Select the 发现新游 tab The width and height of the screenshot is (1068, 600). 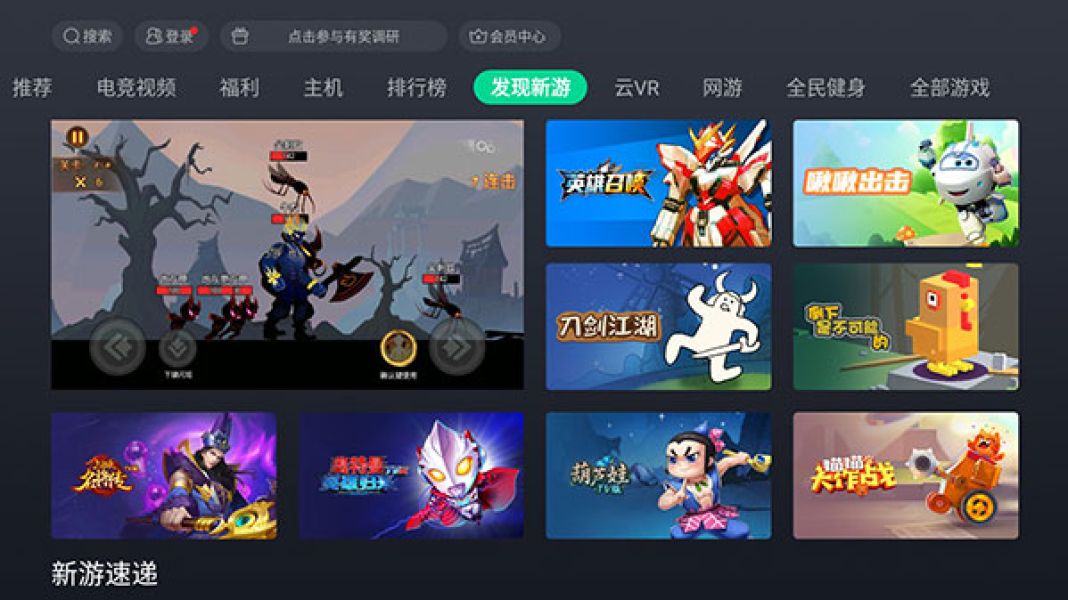(530, 88)
